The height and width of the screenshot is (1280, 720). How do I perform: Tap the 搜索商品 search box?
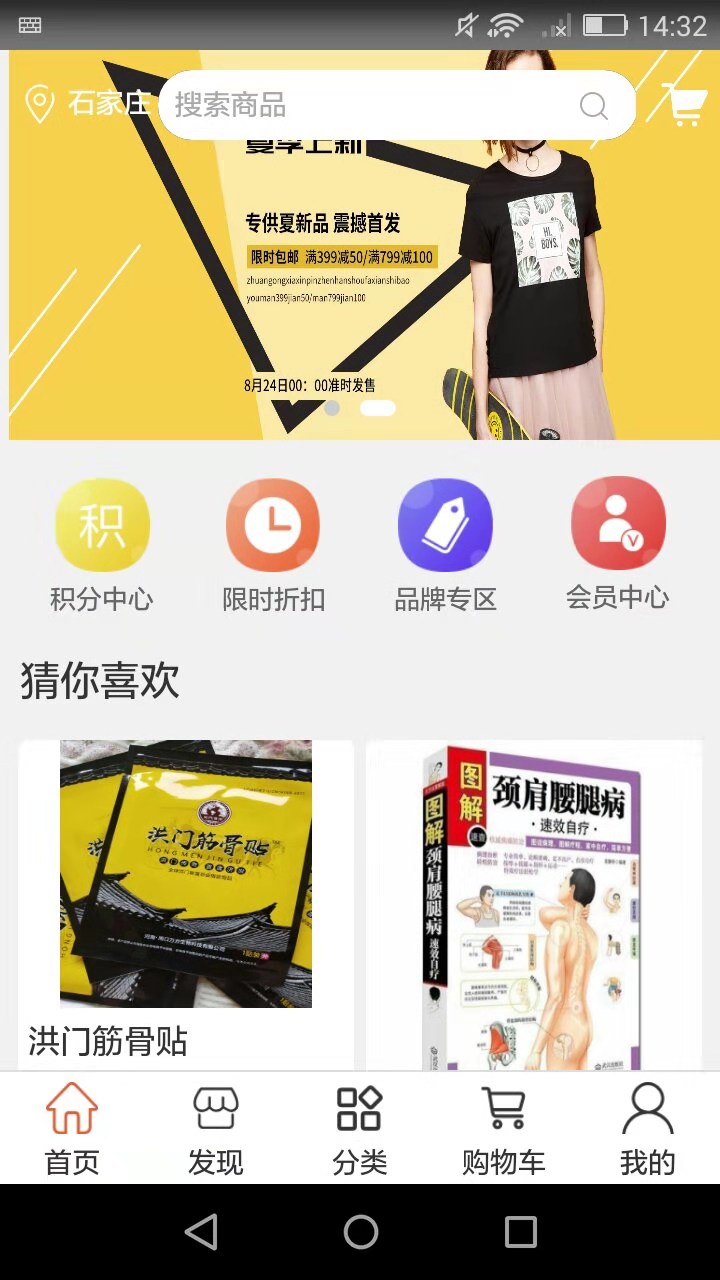[380, 105]
